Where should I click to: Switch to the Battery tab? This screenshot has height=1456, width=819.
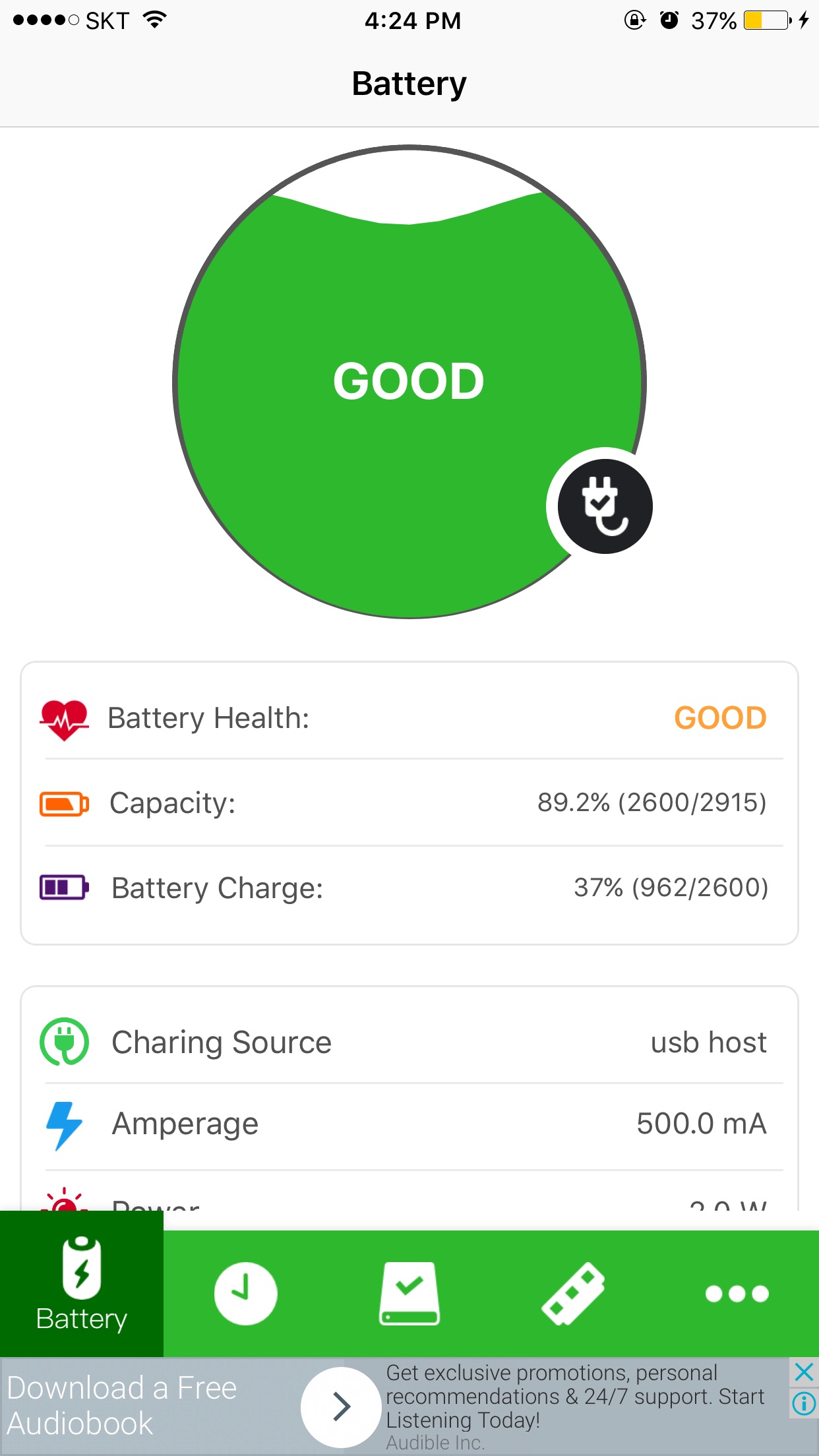(81, 1285)
